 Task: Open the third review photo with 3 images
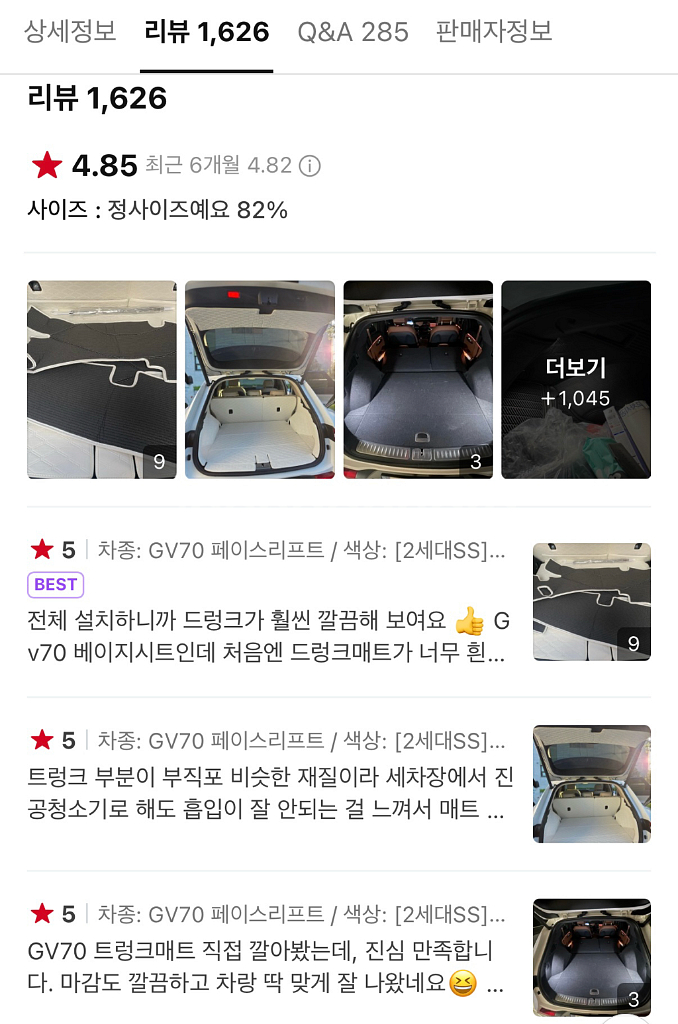418,379
